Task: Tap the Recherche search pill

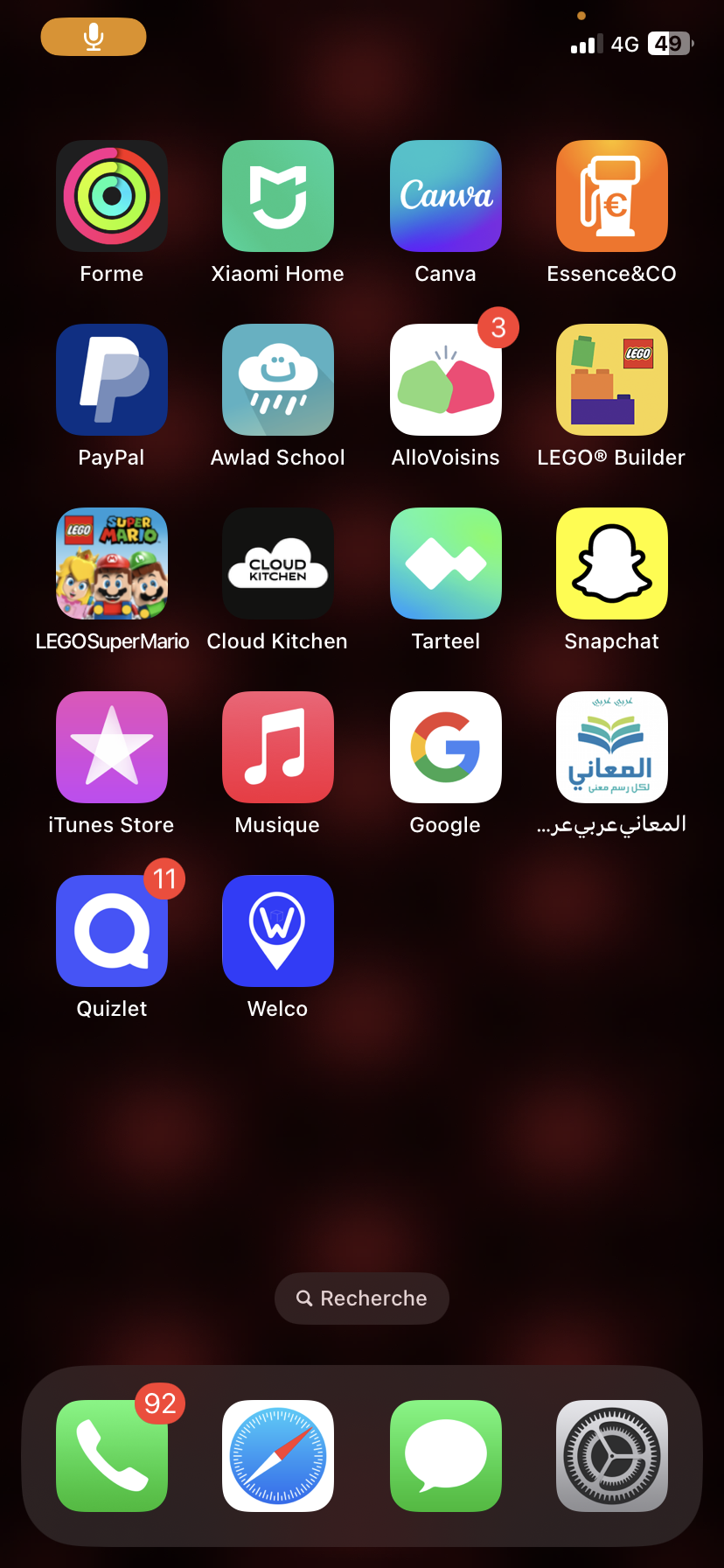Action: (x=362, y=1298)
